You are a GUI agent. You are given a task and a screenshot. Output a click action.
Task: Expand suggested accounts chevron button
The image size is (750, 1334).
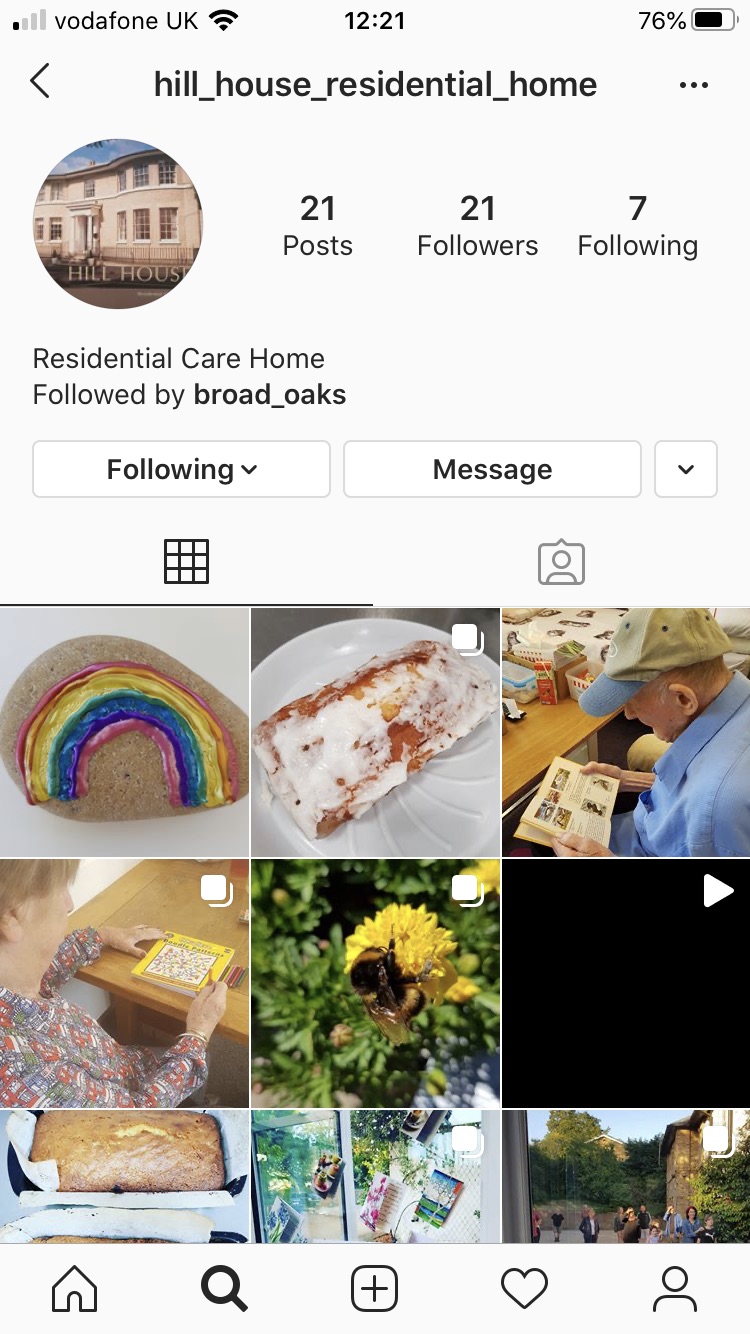coord(686,469)
